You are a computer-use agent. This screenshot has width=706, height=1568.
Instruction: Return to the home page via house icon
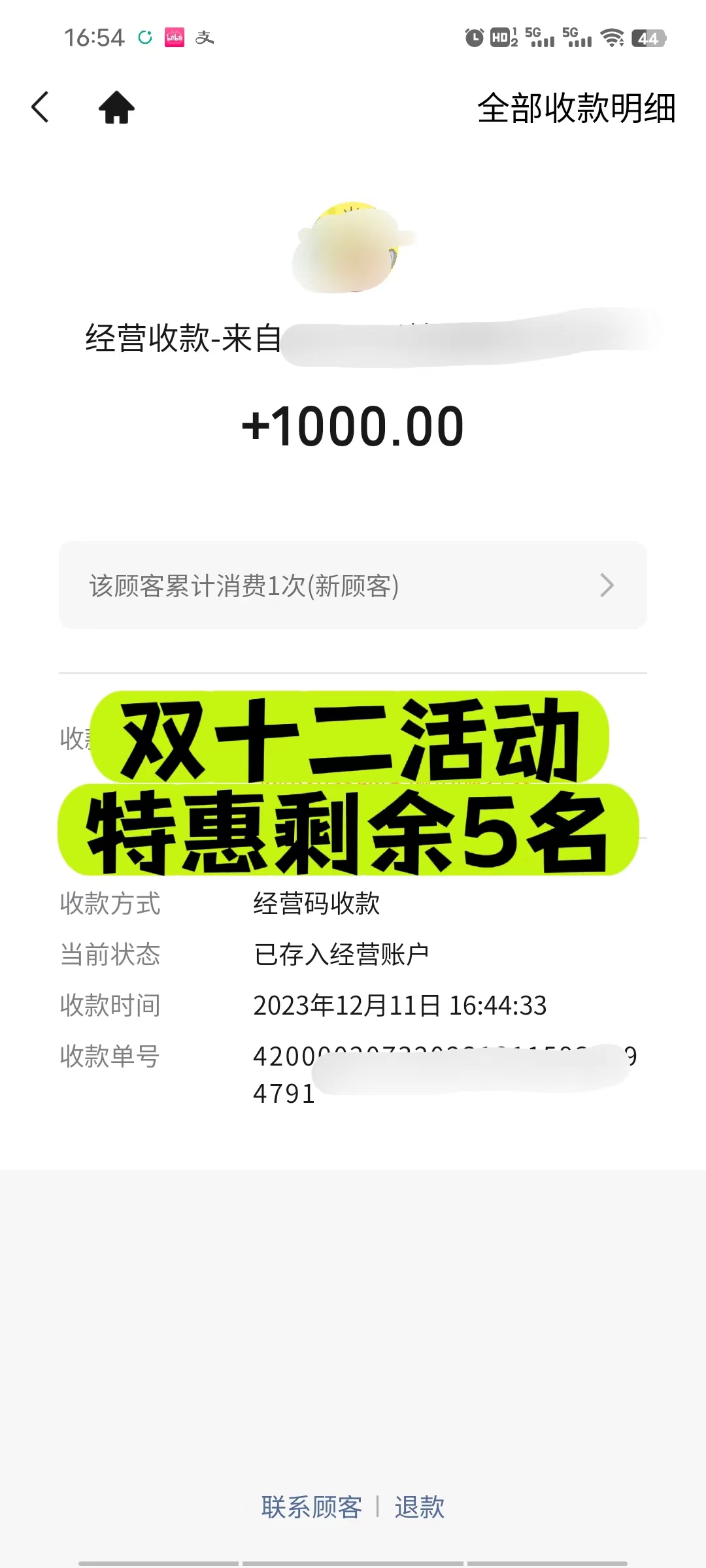click(x=116, y=108)
